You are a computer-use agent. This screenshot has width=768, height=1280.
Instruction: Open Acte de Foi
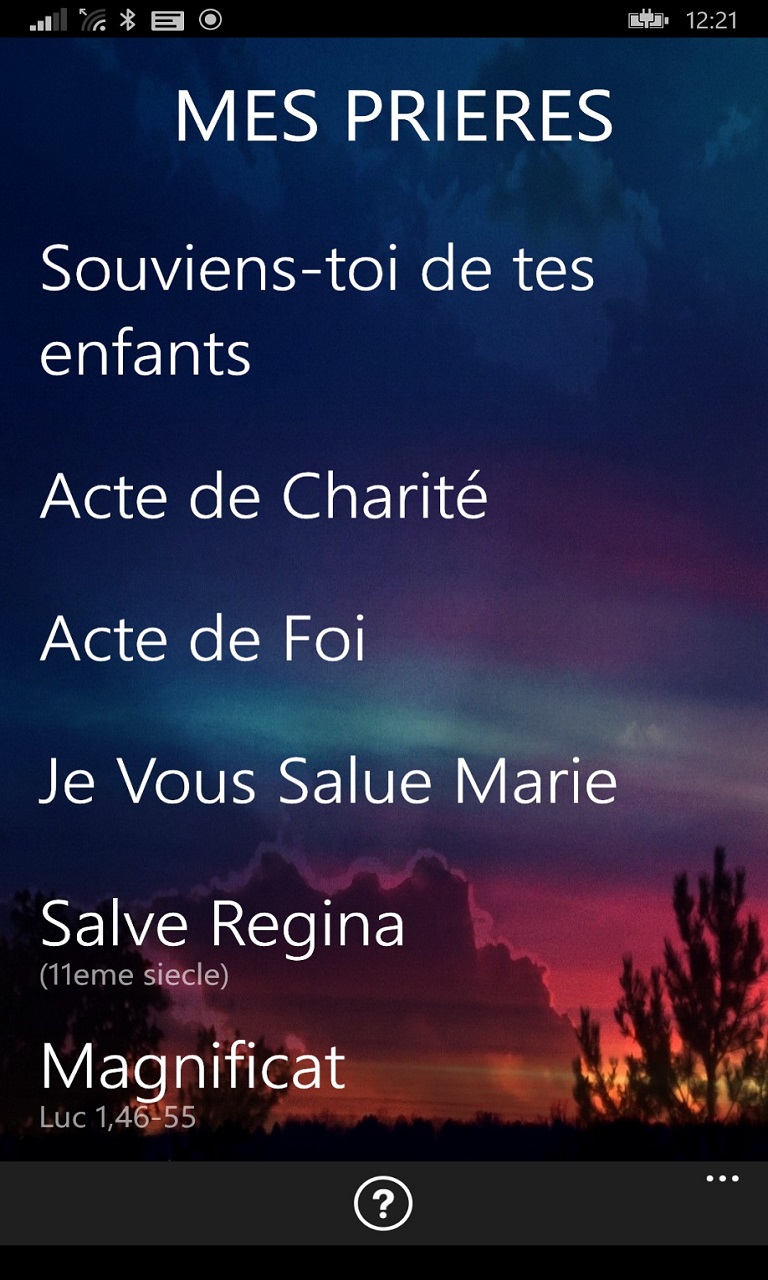pyautogui.click(x=203, y=639)
